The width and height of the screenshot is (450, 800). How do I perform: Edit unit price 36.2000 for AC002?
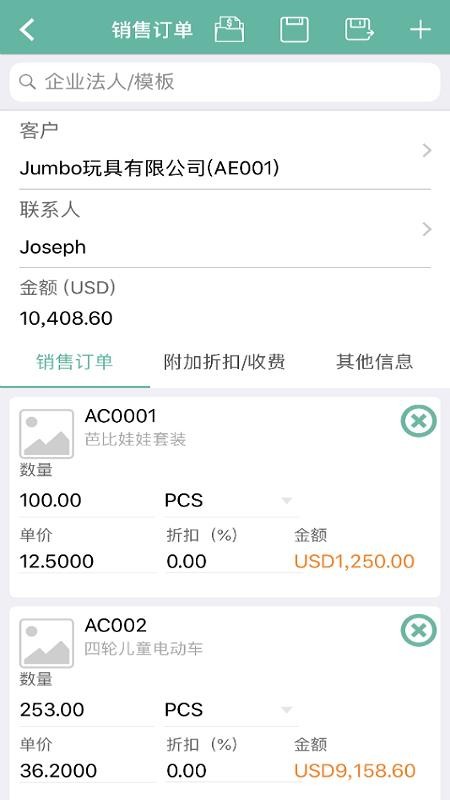(x=87, y=771)
